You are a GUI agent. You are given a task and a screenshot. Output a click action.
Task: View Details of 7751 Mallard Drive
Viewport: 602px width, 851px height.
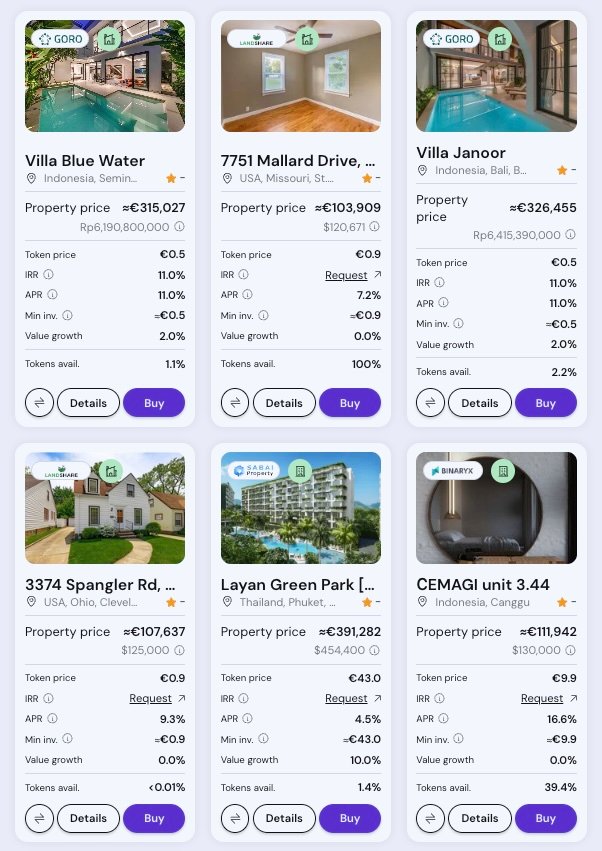[x=284, y=403]
